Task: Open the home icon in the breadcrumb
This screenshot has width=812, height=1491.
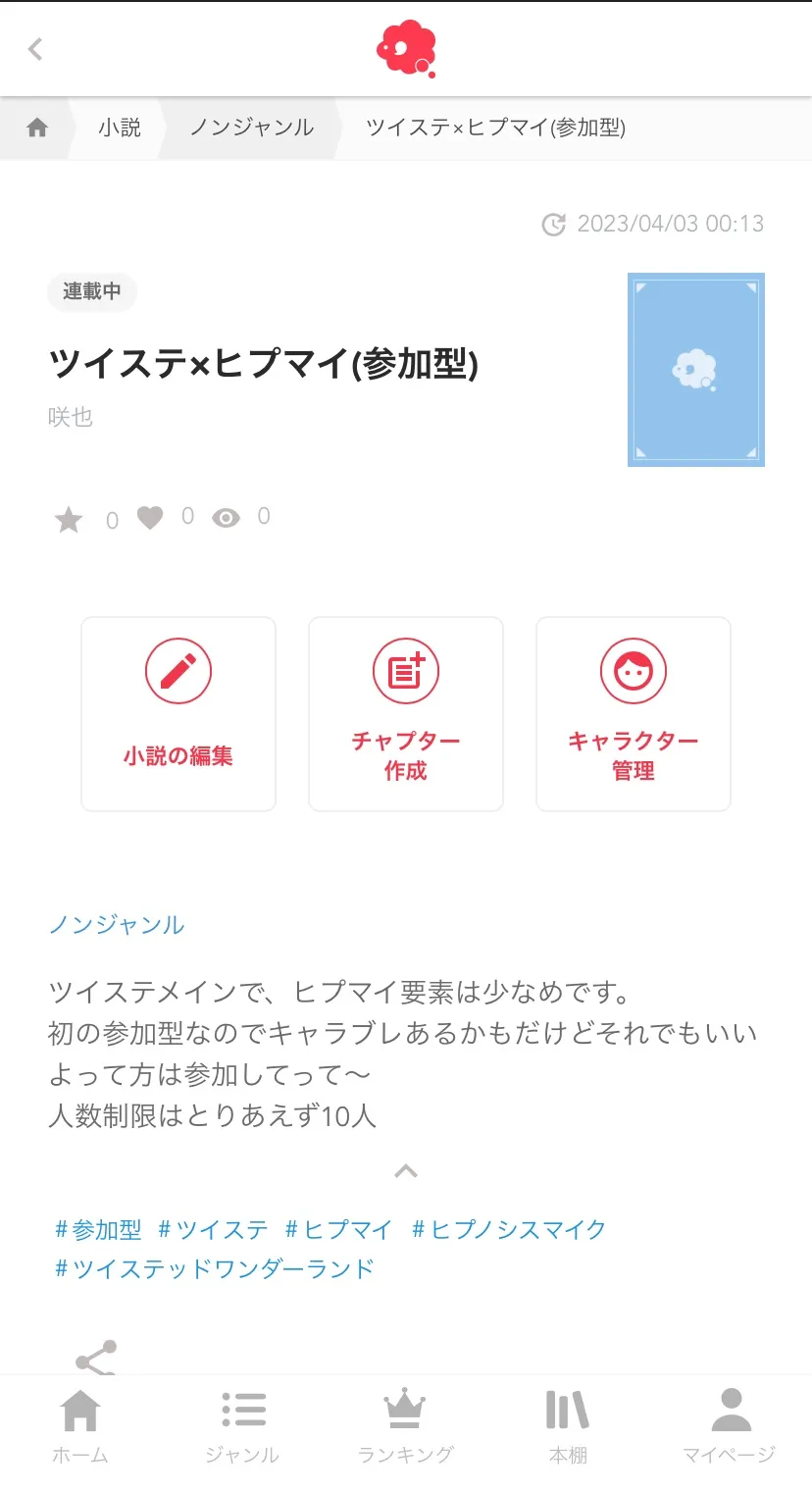Action: click(x=37, y=128)
